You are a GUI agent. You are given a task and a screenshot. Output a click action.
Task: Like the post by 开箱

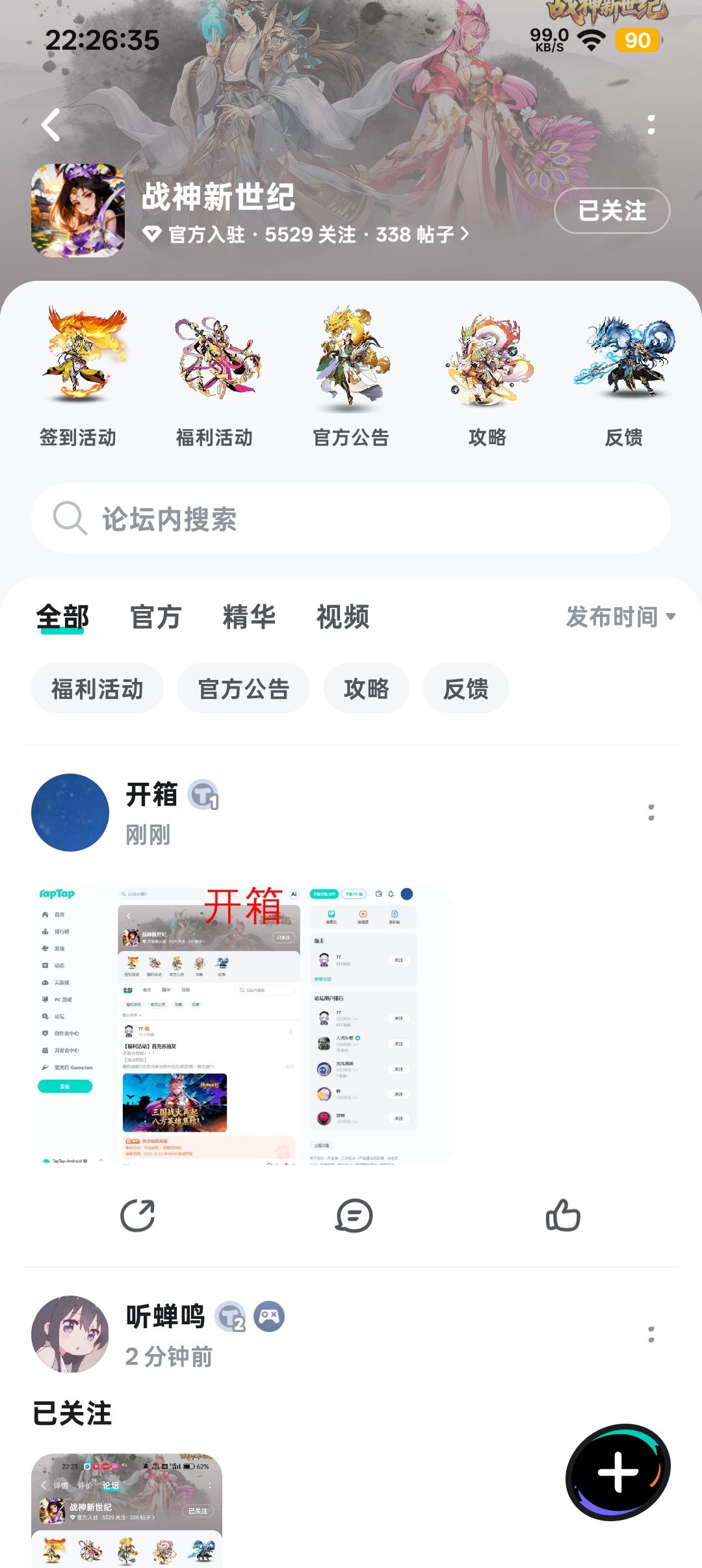tap(563, 1216)
